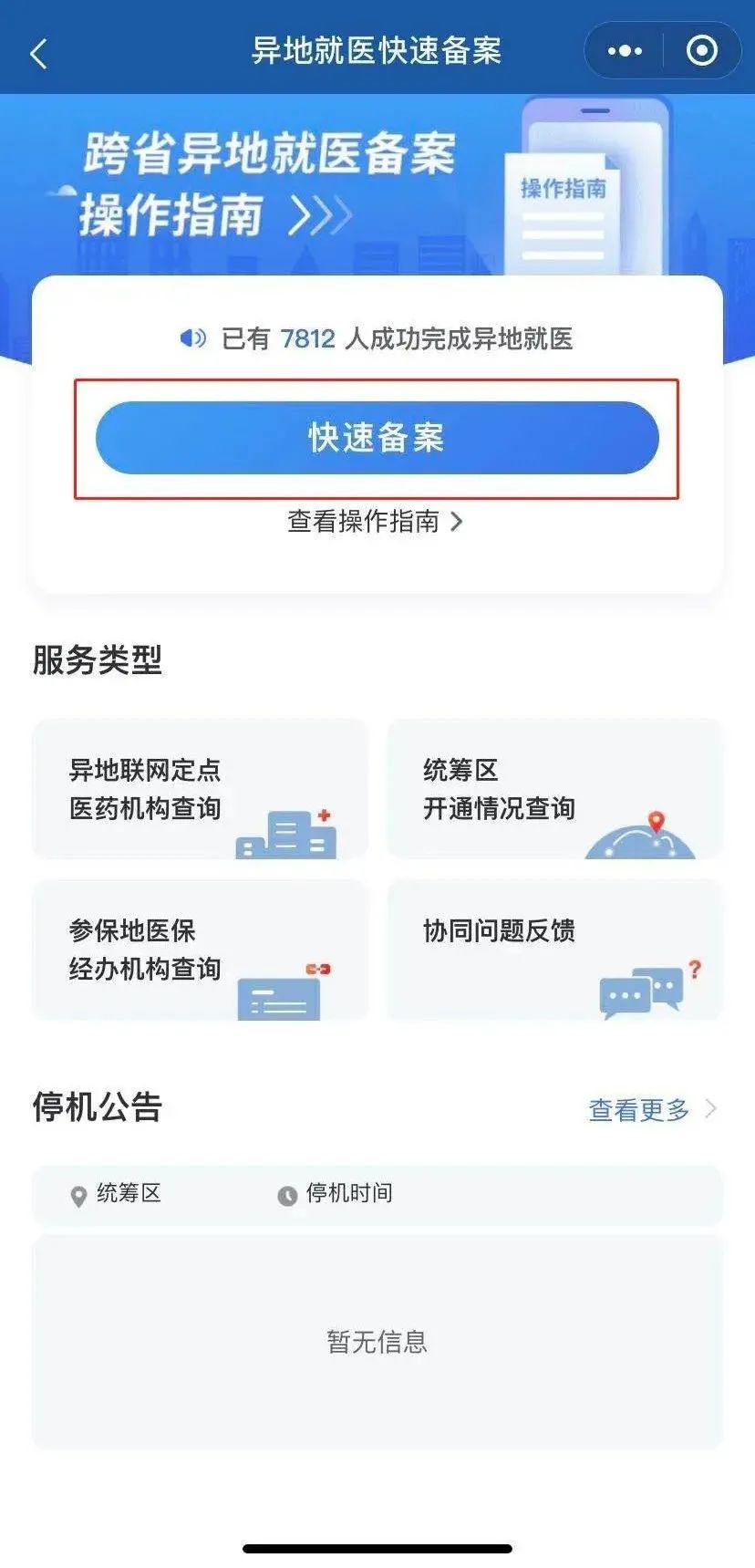The height and width of the screenshot is (1568, 755).
Task: Click the back arrow at top left
Action: 38,52
